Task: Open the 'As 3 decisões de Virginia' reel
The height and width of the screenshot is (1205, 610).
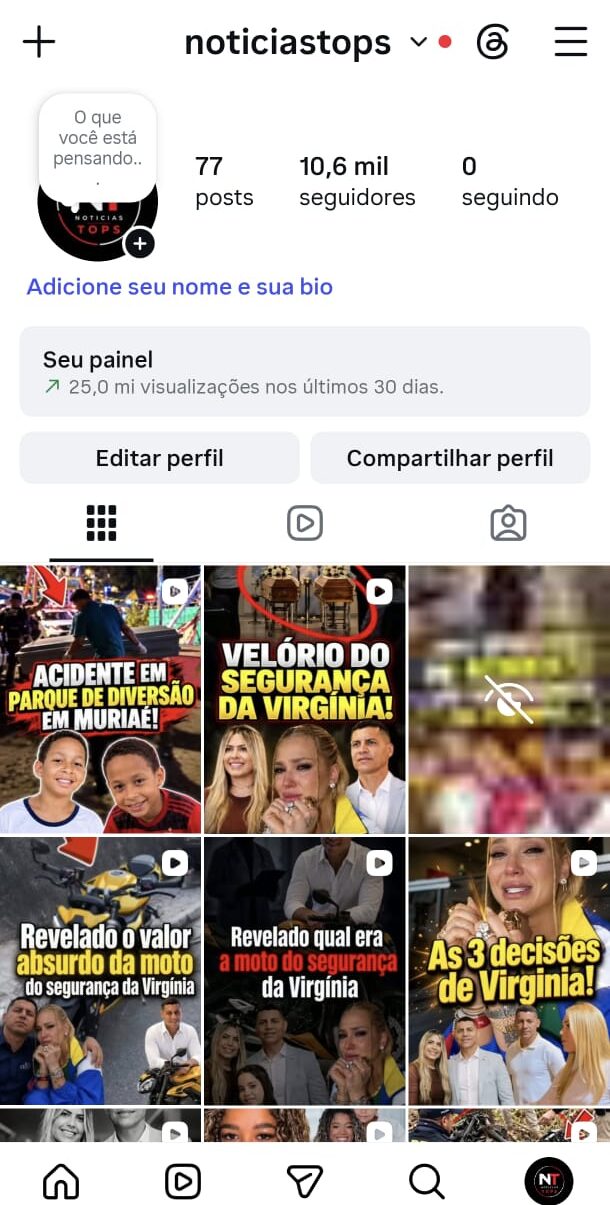Action: coord(509,971)
